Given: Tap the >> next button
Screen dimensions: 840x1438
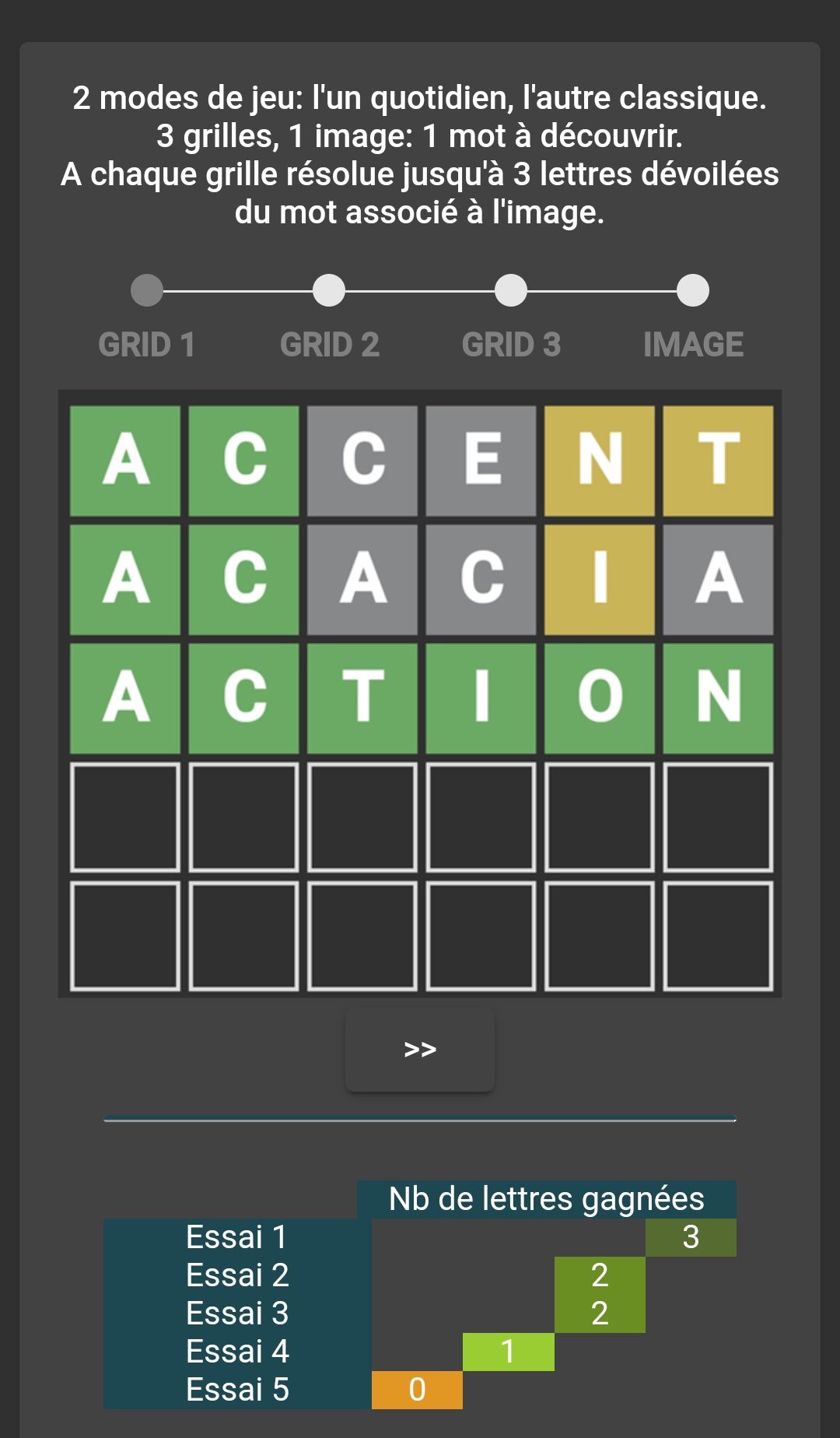Looking at the screenshot, I should [419, 1049].
